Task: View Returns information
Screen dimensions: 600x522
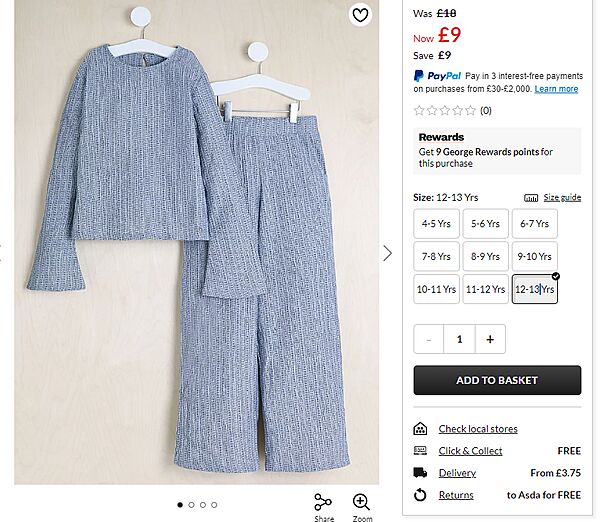Action: [456, 495]
